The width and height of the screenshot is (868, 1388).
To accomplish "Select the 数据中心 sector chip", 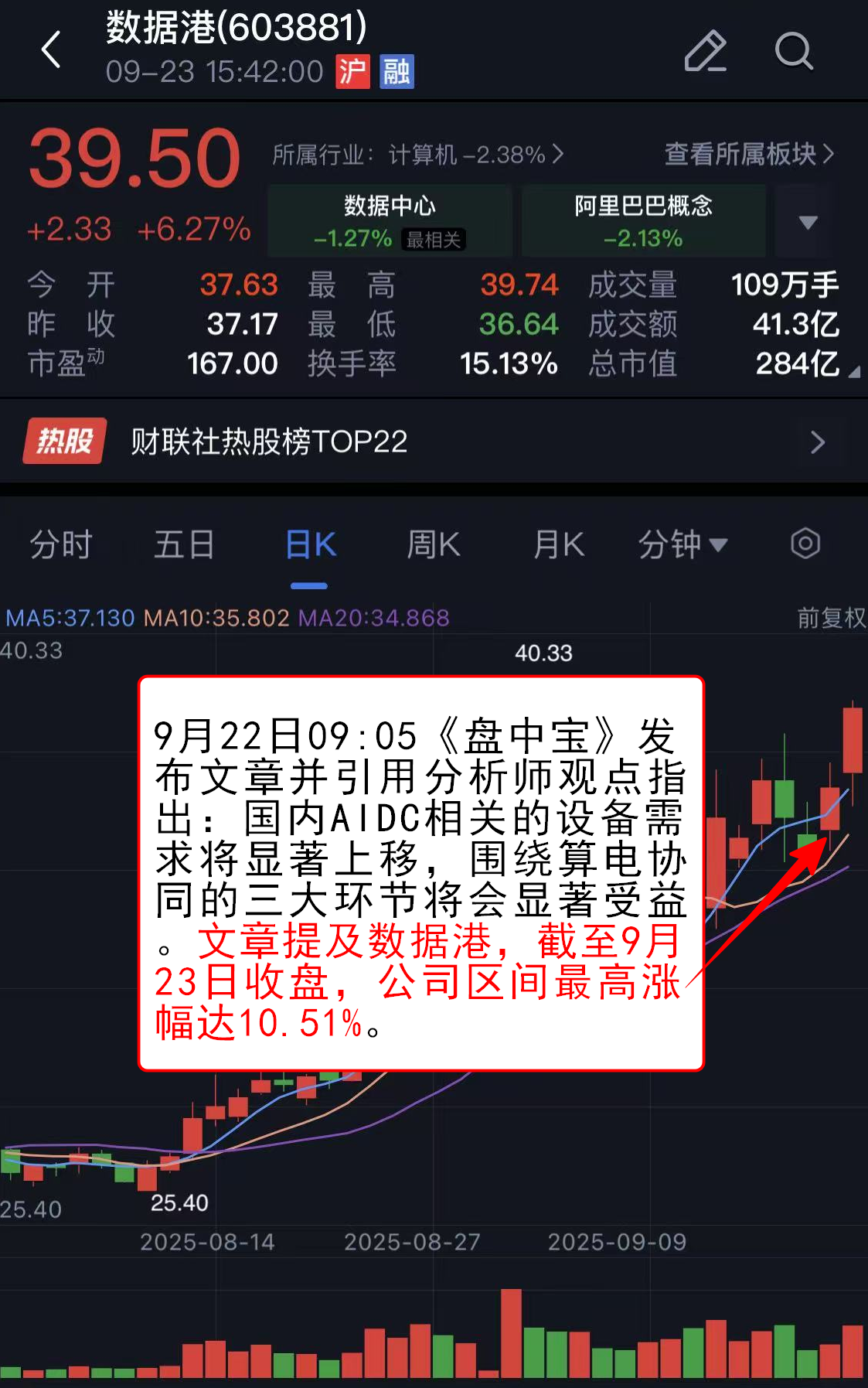I will point(390,221).
